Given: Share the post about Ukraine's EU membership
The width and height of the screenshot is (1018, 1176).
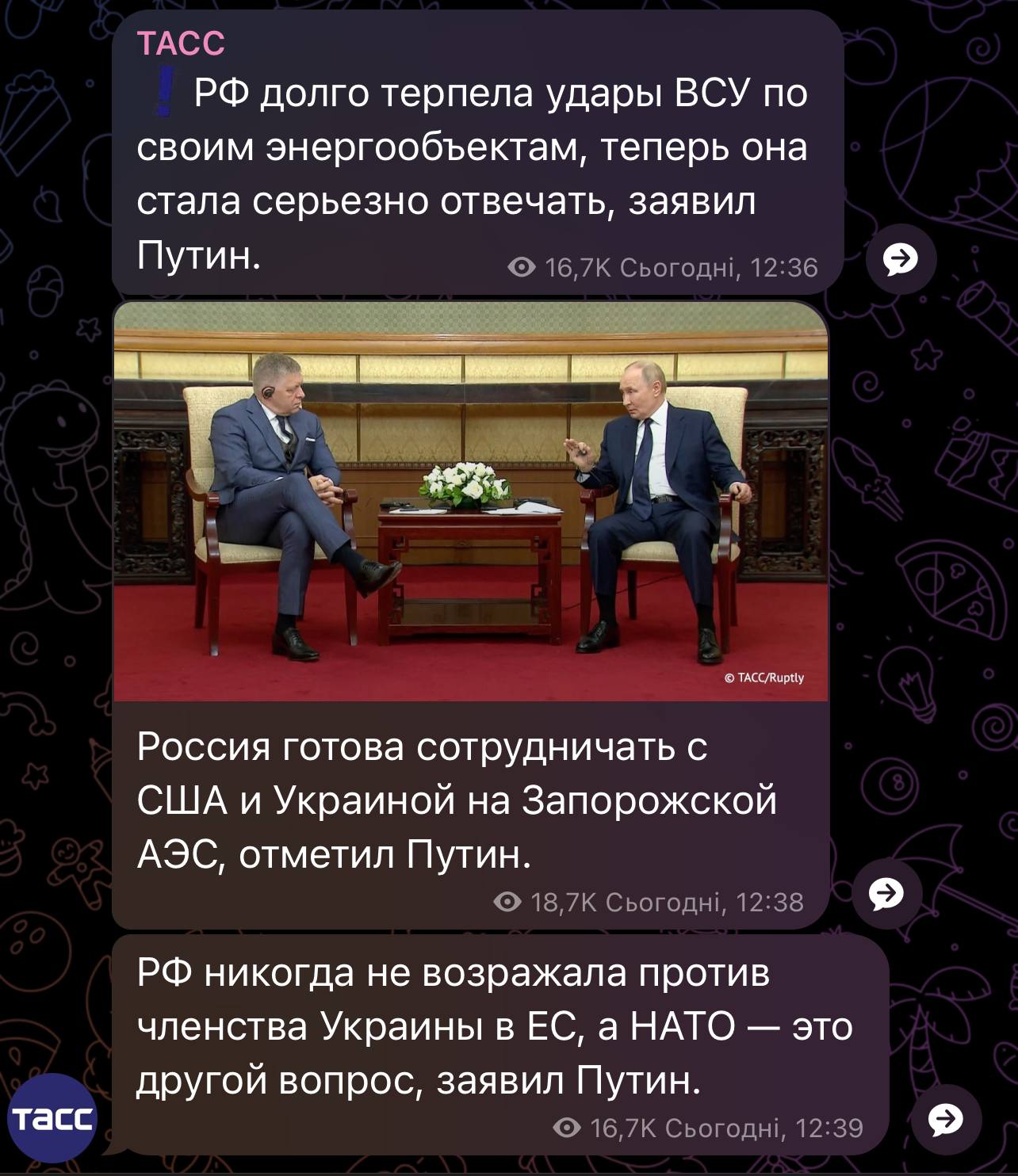Looking at the screenshot, I should click(945, 1119).
